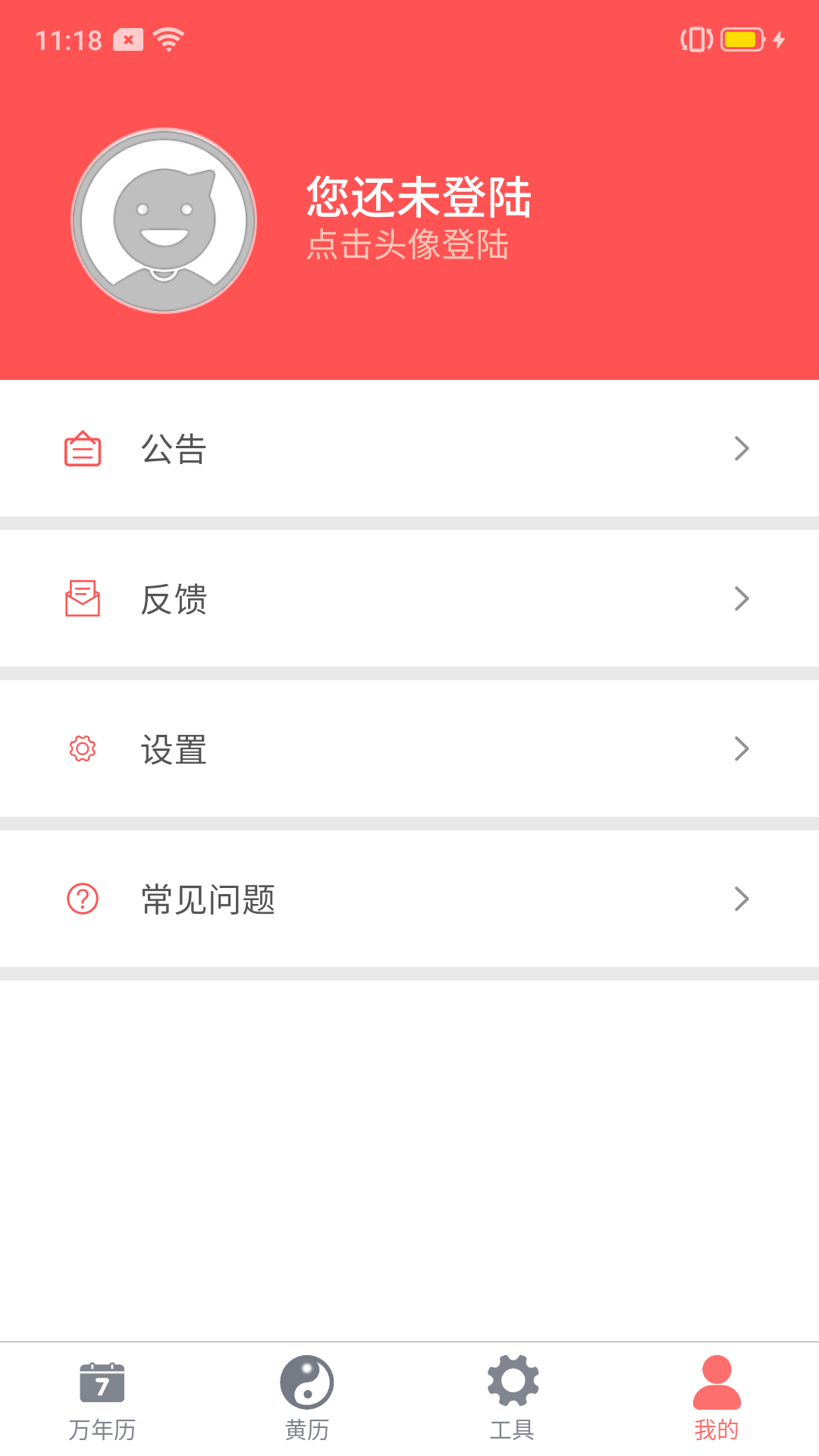Click the 工具 tools gear icon

pos(512,1382)
